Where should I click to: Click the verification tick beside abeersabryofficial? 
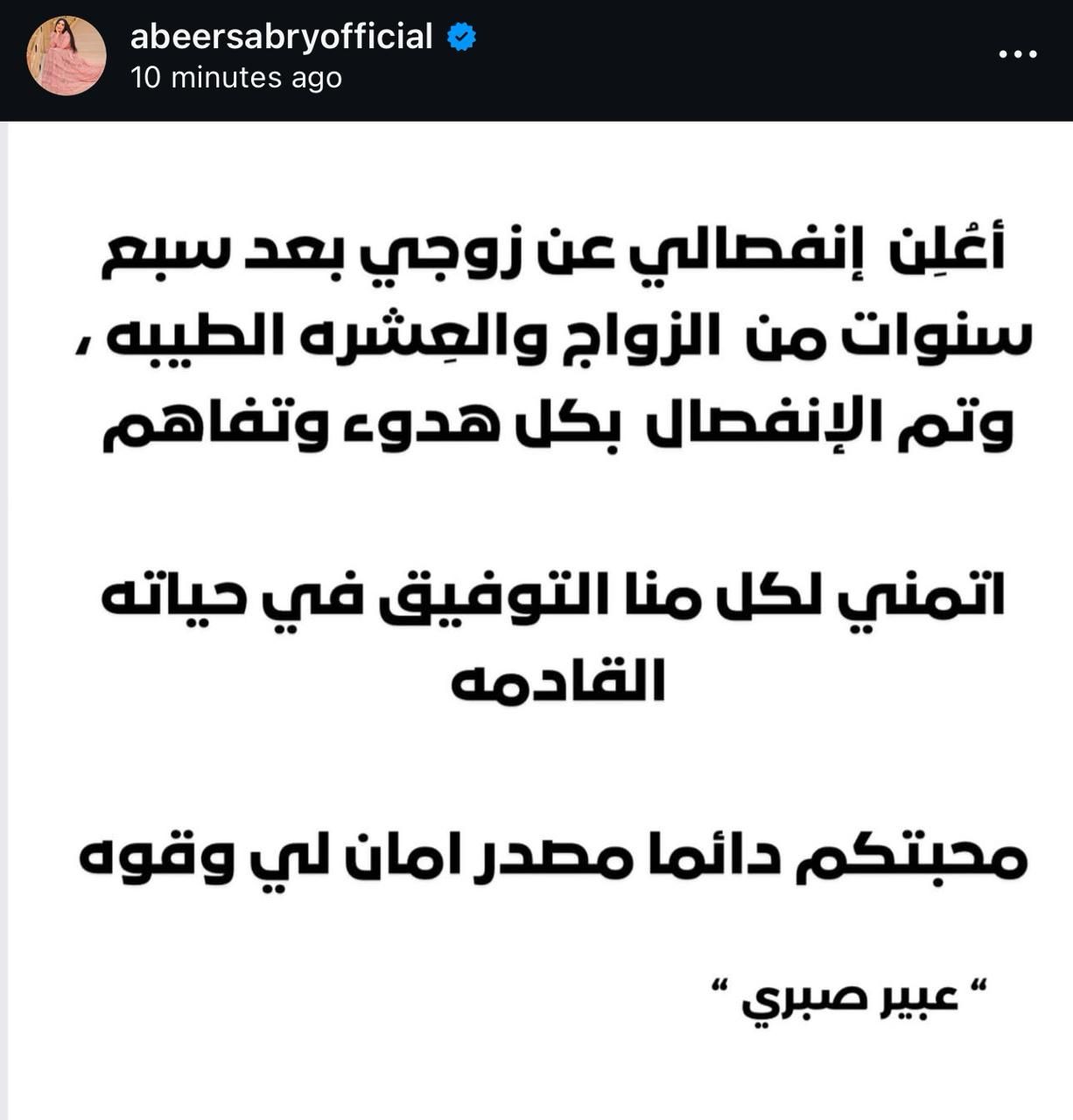pyautogui.click(x=461, y=37)
